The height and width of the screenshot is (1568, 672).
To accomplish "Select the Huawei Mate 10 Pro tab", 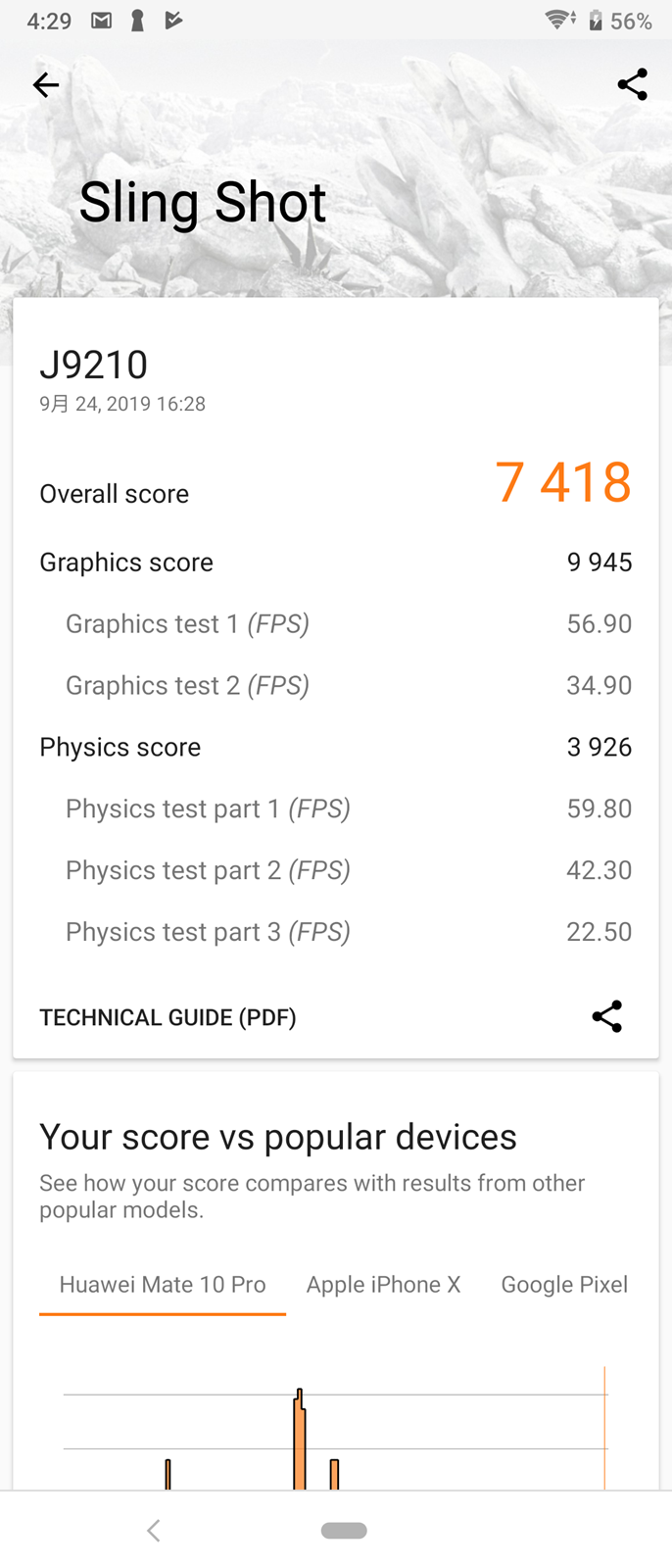I will 163,1285.
